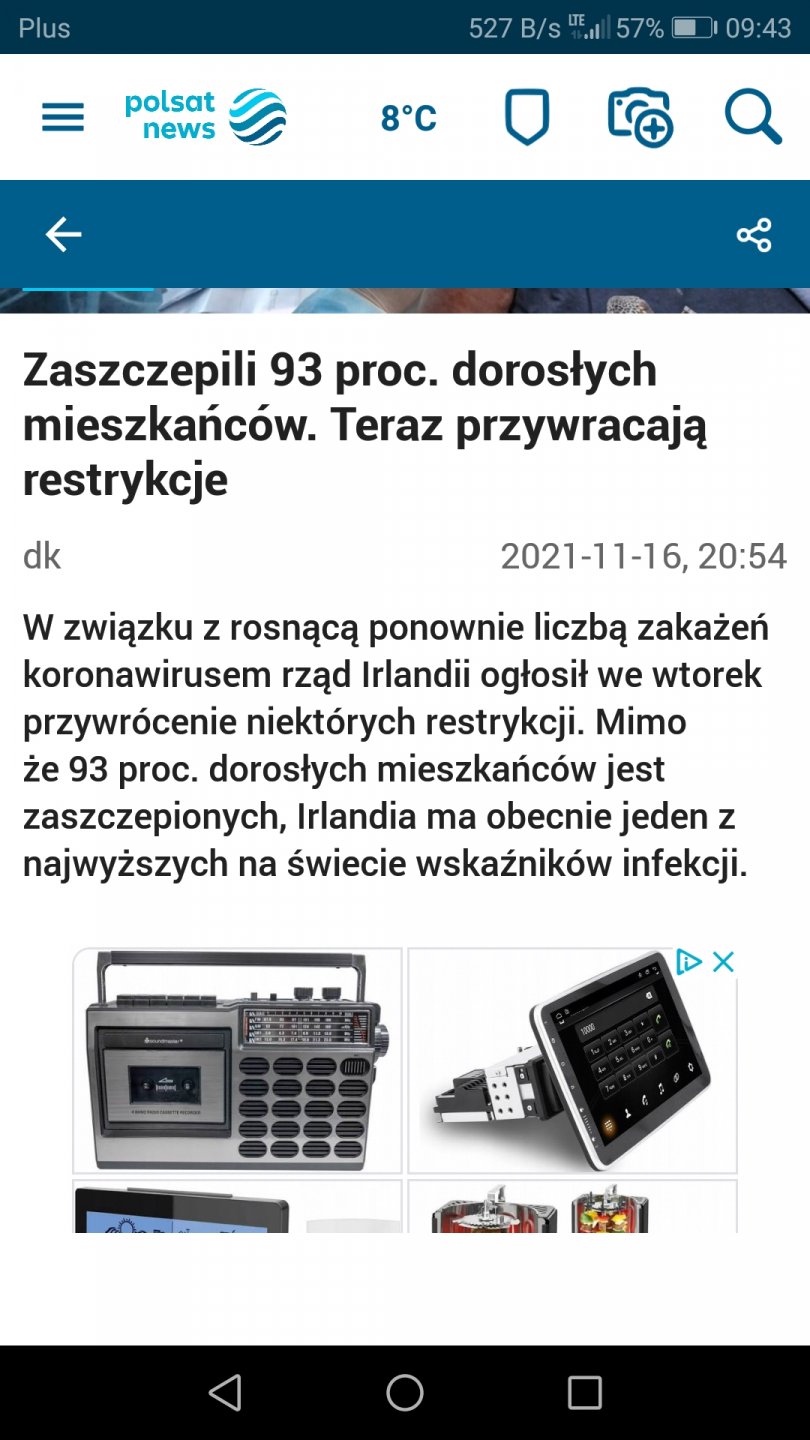
Task: Open the 8°C weather forecast
Action: coord(409,118)
